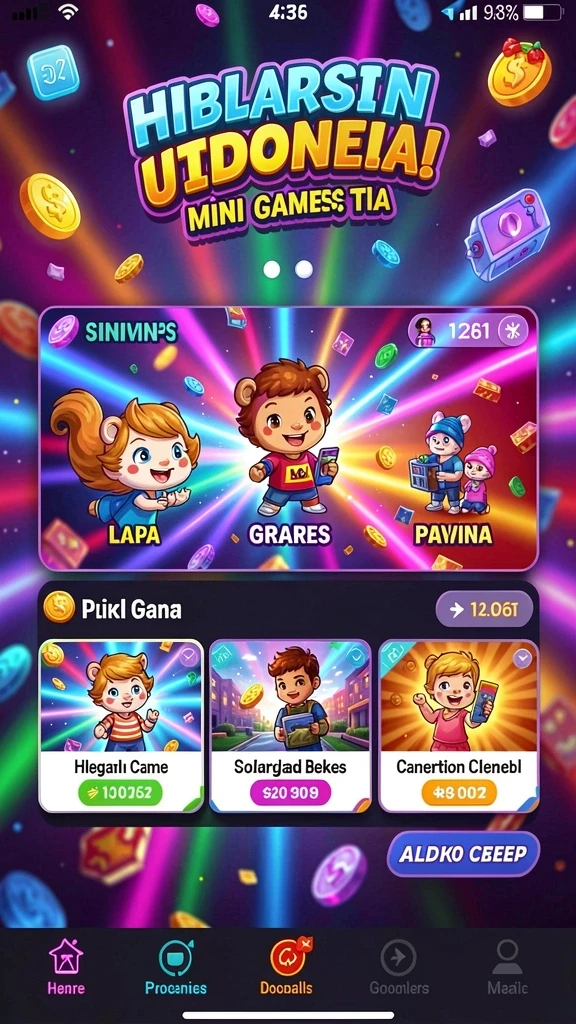Tap the orange 8002 button
This screenshot has width=576, height=1024.
[x=459, y=793]
